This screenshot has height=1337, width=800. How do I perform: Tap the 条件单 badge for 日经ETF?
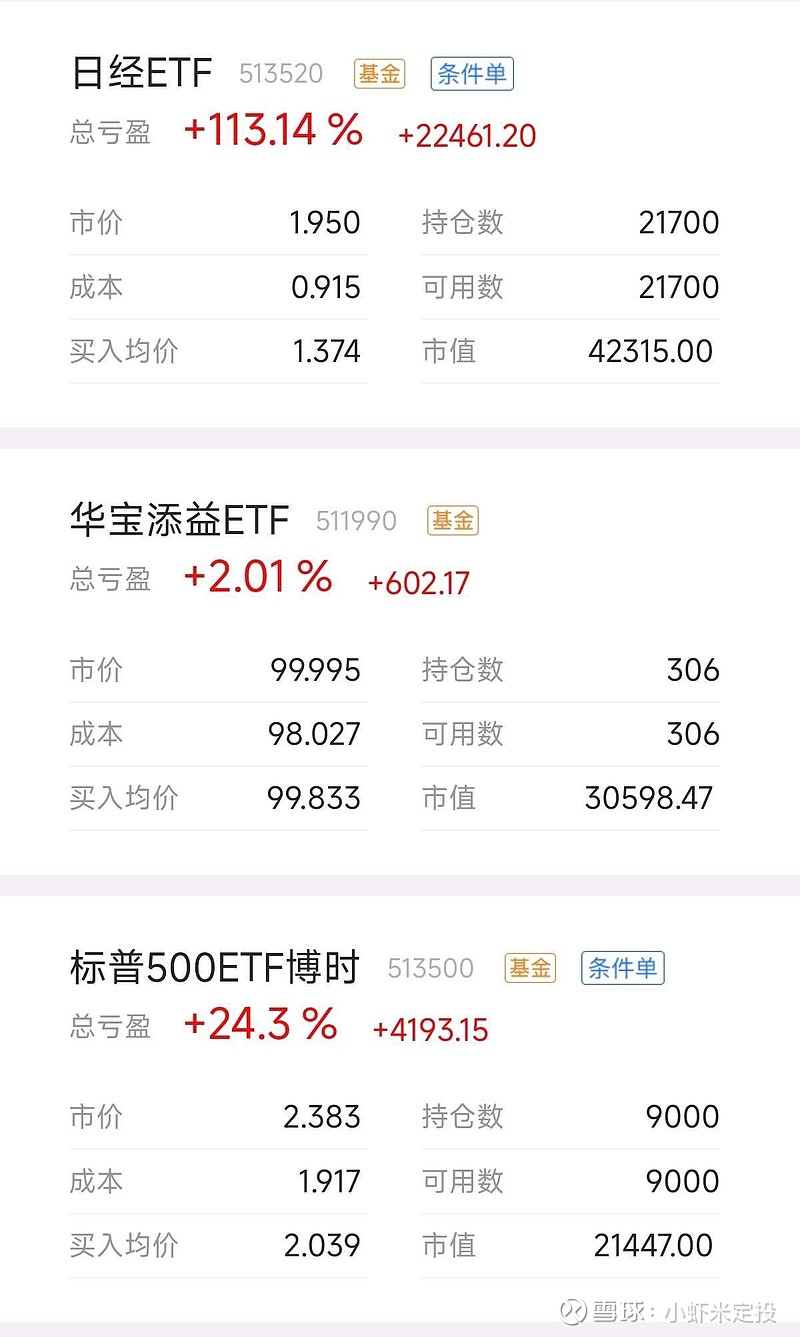[x=471, y=73]
